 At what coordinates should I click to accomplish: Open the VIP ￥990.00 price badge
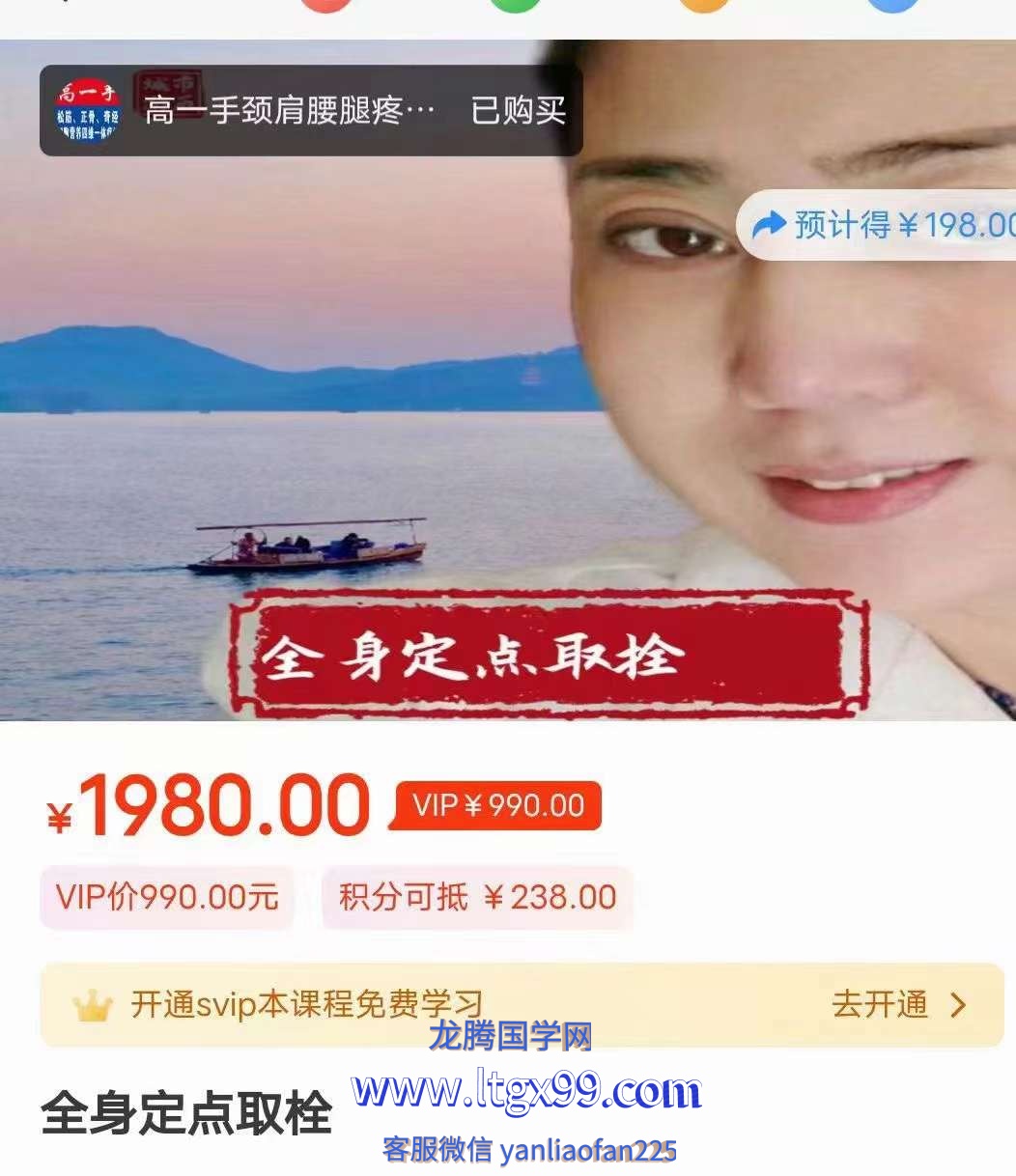pyautogui.click(x=498, y=806)
